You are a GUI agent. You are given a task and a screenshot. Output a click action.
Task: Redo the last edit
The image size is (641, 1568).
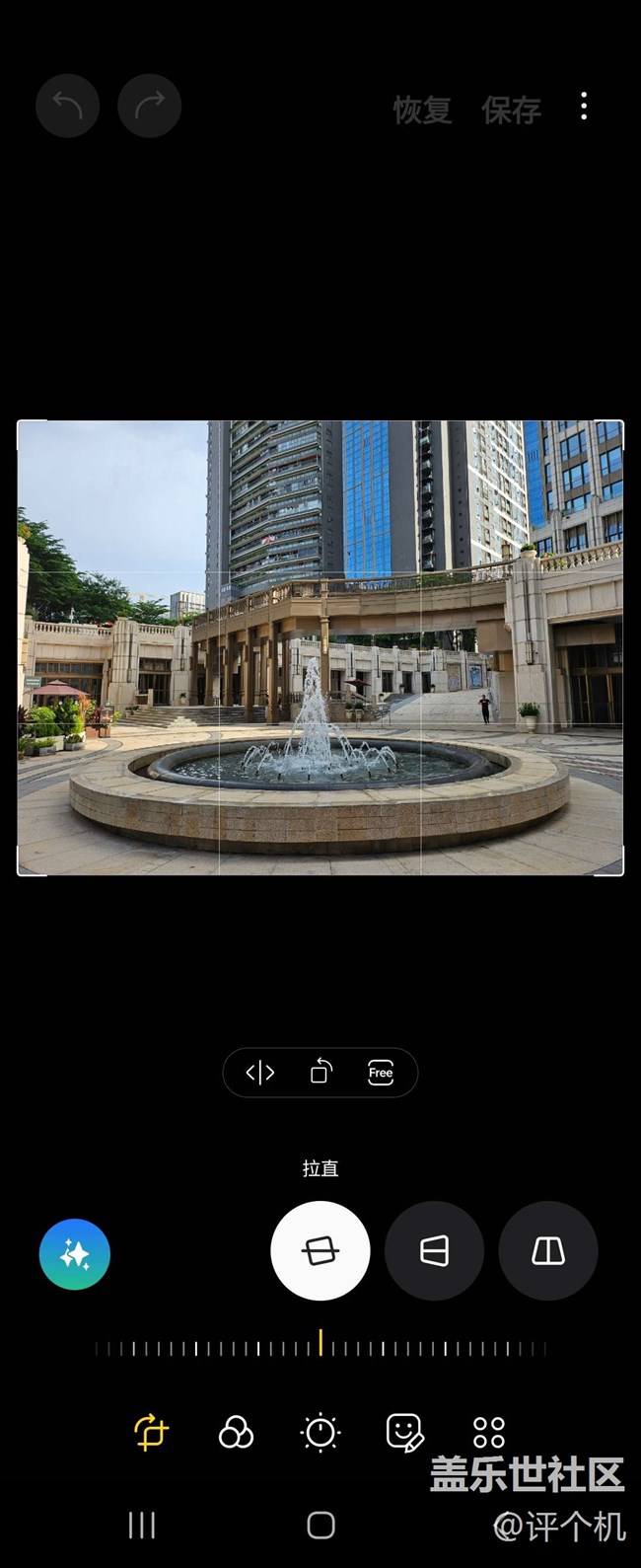(149, 106)
